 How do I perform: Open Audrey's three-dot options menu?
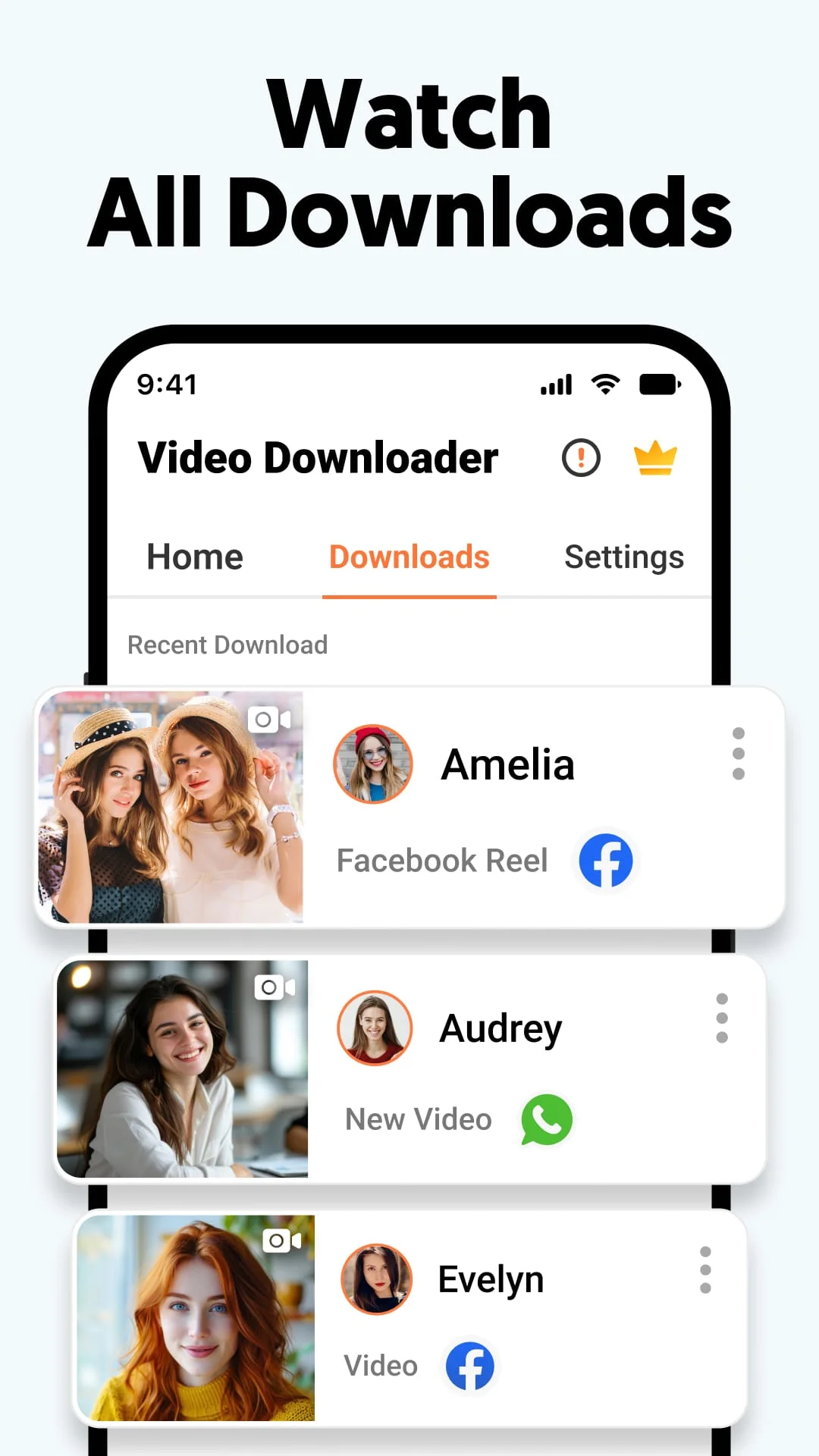coord(721,1018)
